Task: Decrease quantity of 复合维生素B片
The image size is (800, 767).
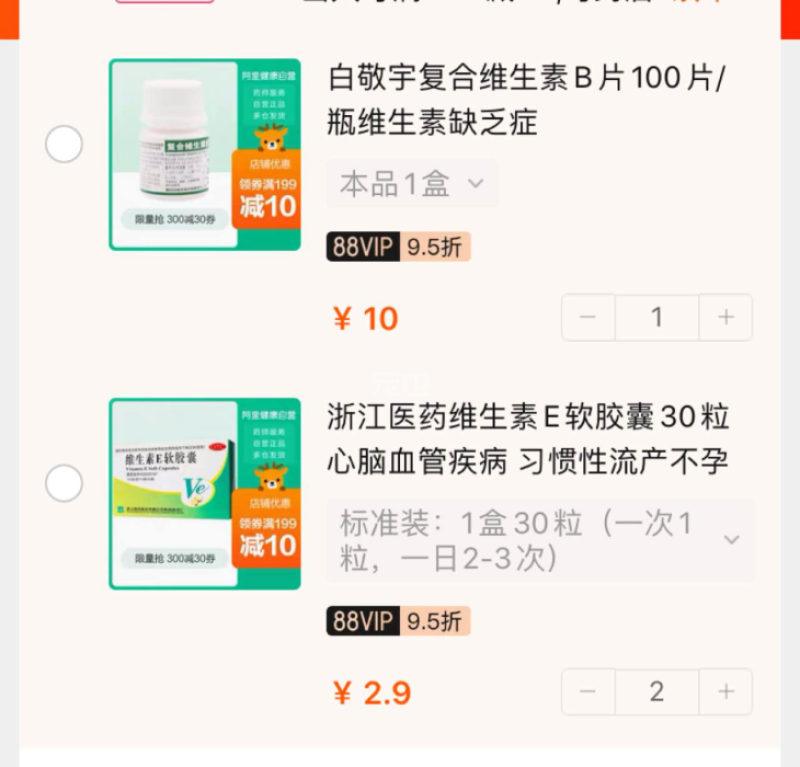Action: click(x=588, y=318)
